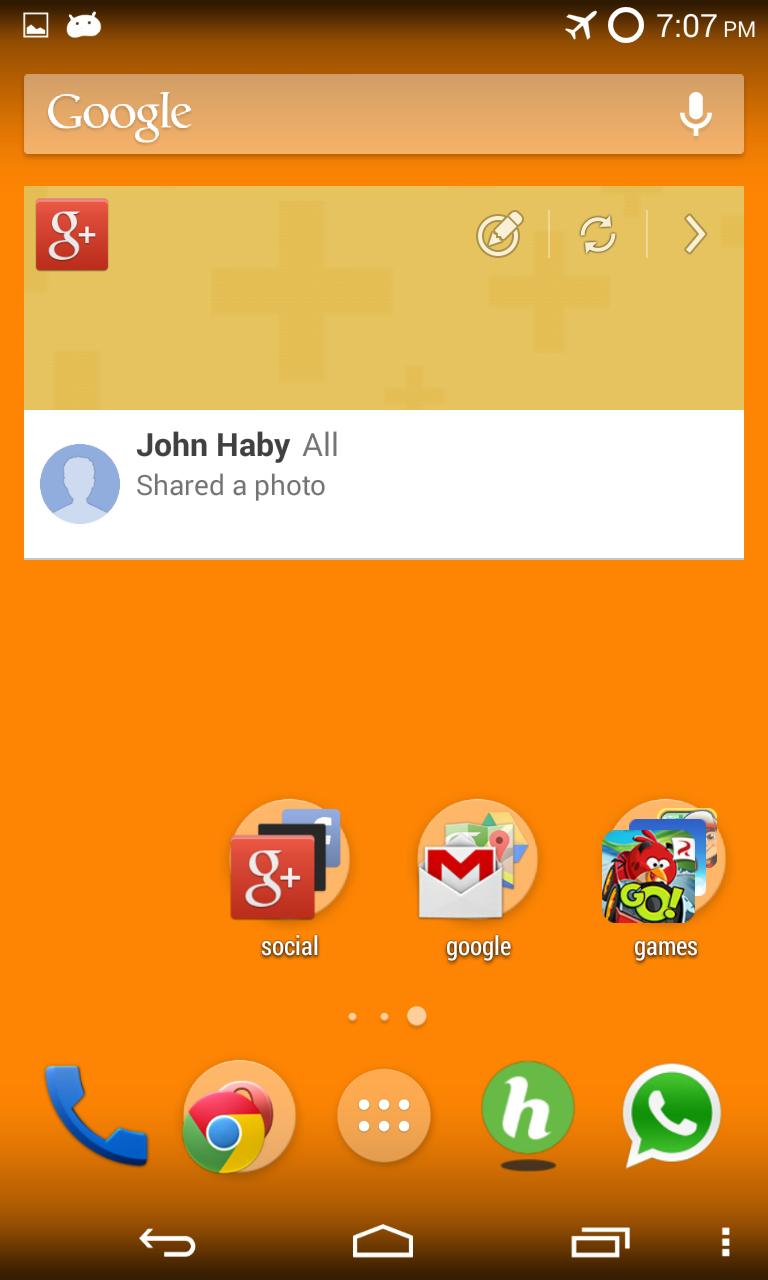768x1280 pixels.
Task: Open the google folder
Action: [476, 862]
